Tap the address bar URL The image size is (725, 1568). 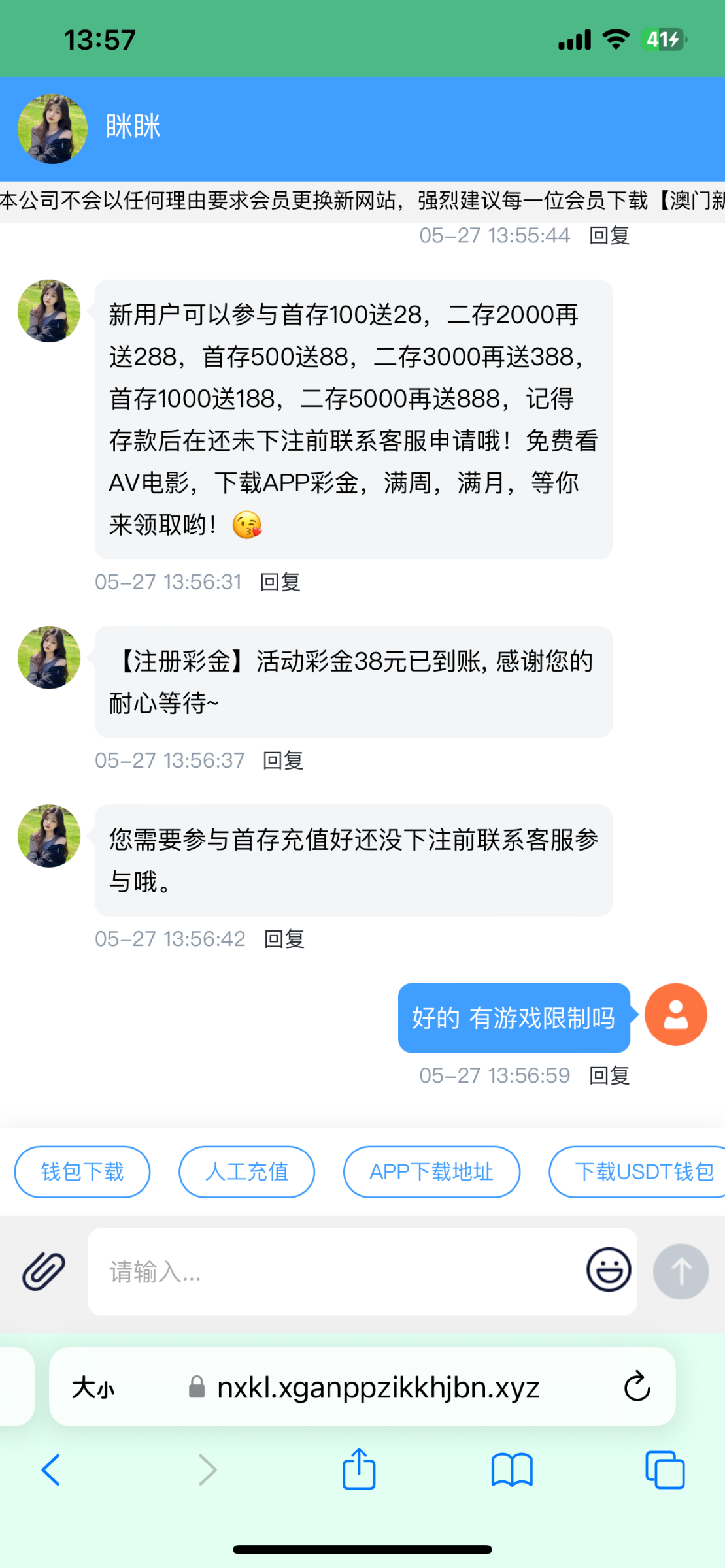click(x=378, y=1387)
